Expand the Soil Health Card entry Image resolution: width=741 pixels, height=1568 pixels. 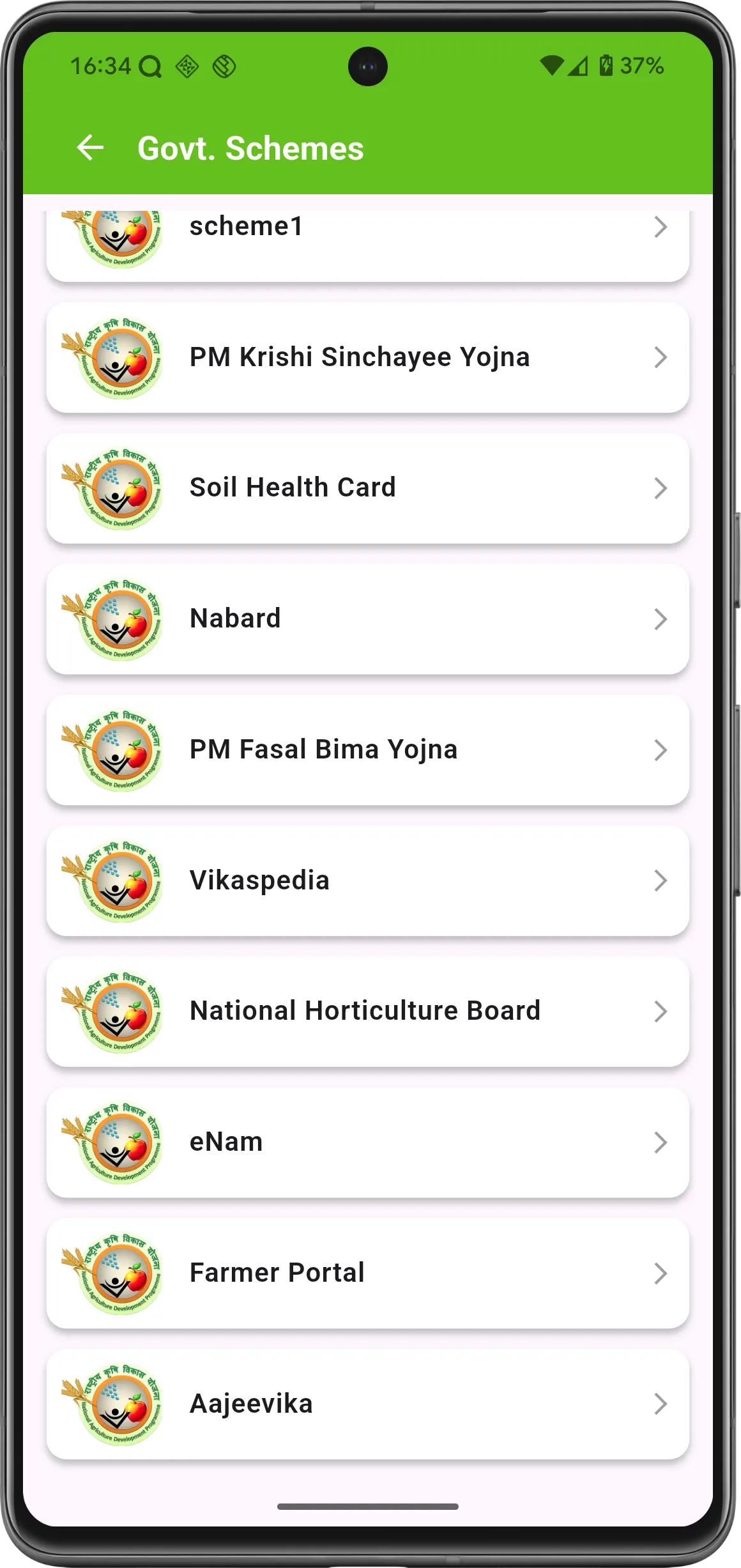pos(661,488)
